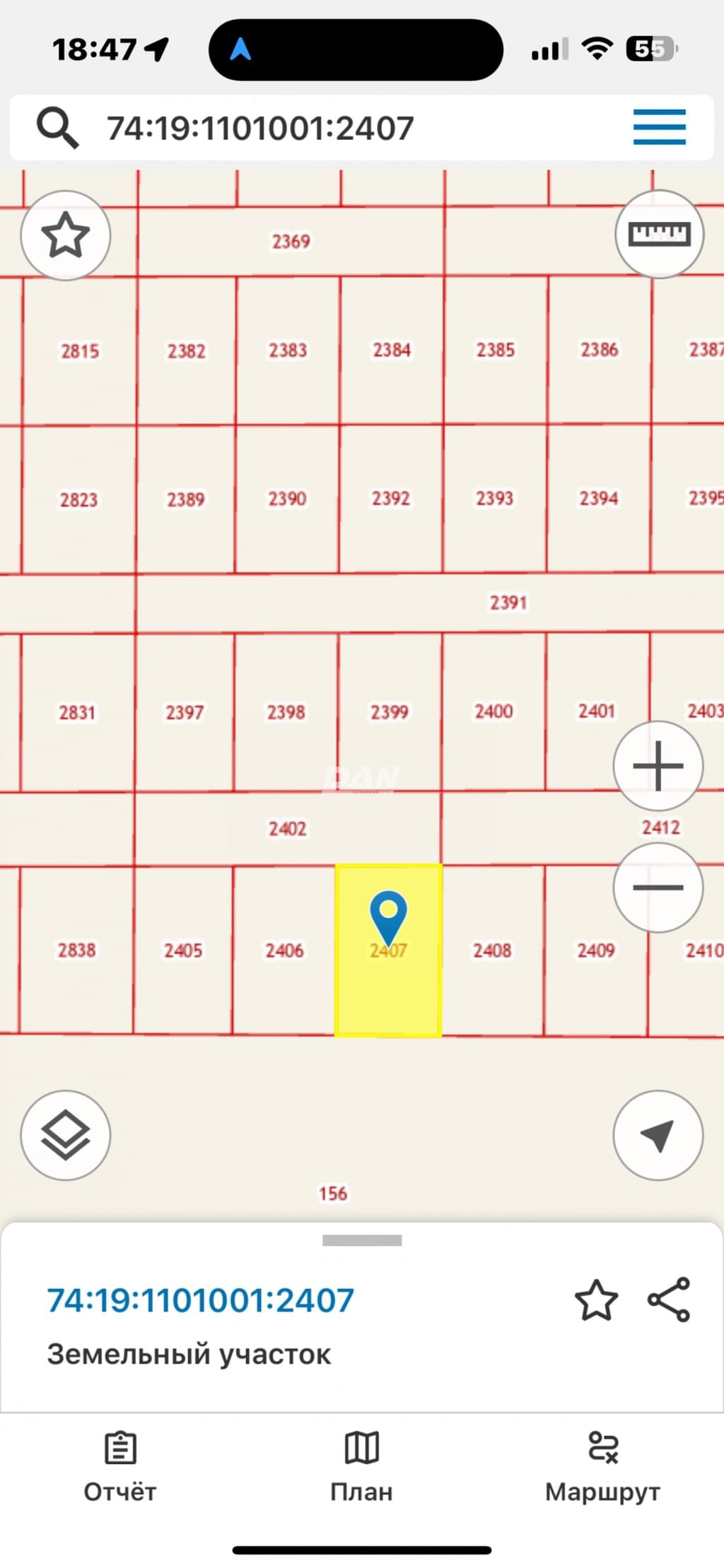Activate the ruler measurement tool

659,234
